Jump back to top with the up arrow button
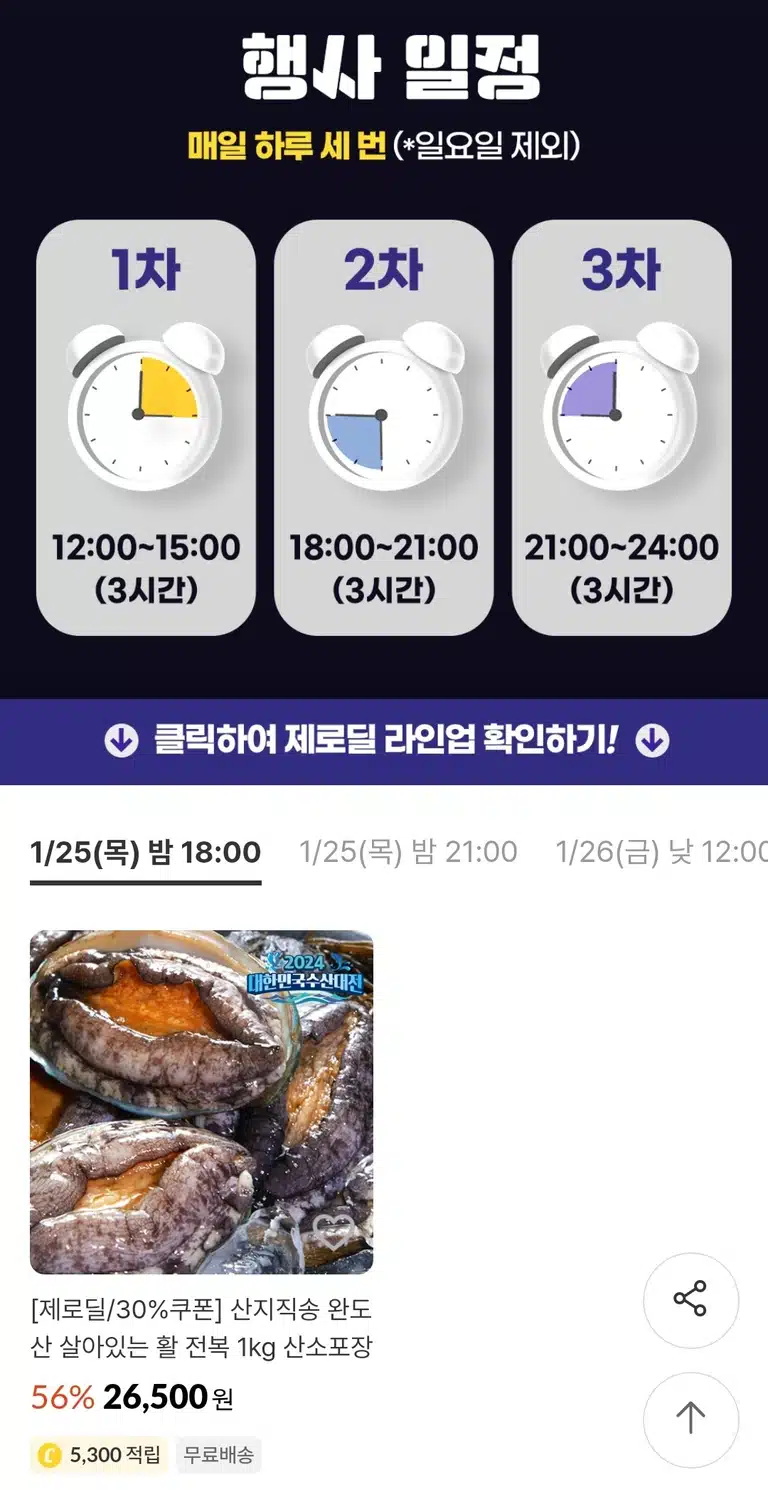Screen dimensions: 768x1490 690,1418
